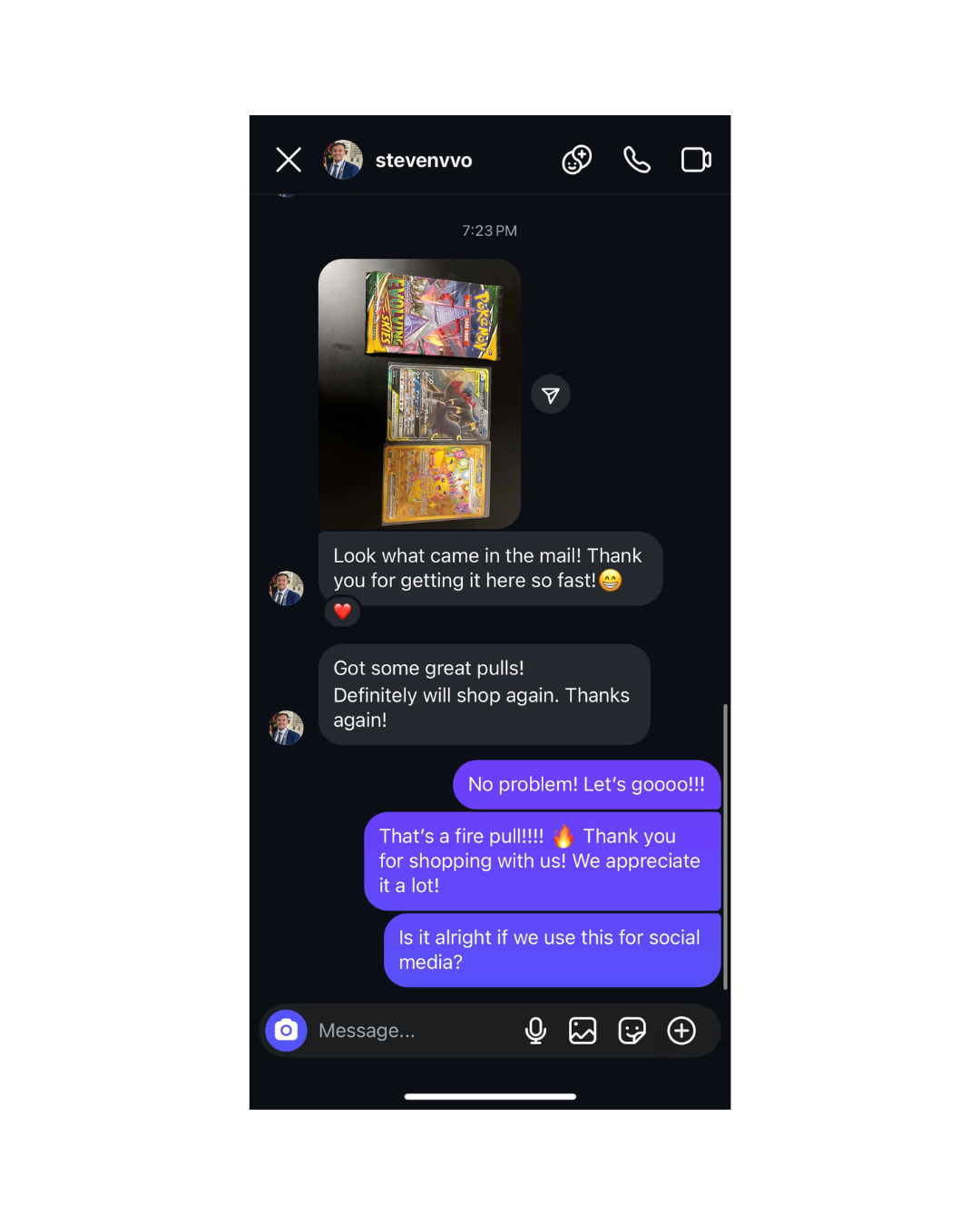The height and width of the screenshot is (1225, 980).
Task: Start a video call with stevenvvo
Action: coord(696,160)
